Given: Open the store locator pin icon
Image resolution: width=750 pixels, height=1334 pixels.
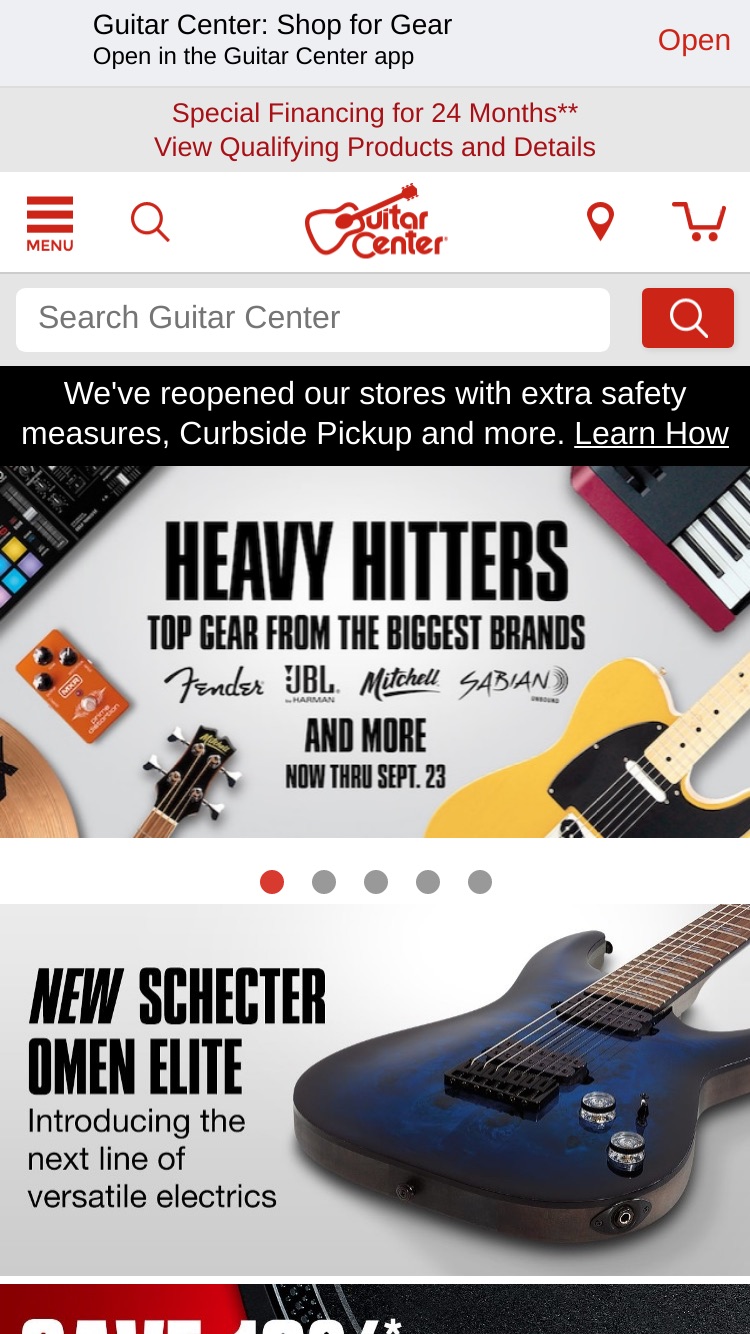Looking at the screenshot, I should (600, 221).
